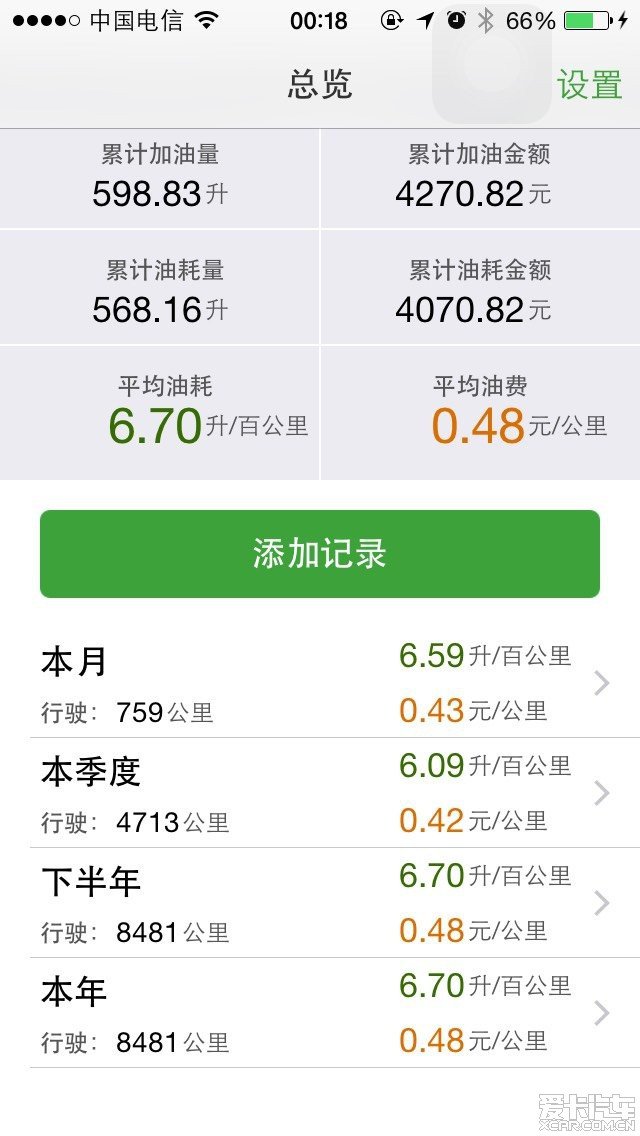View the 下半年 stats details
This screenshot has height=1136, width=640.
(x=320, y=903)
